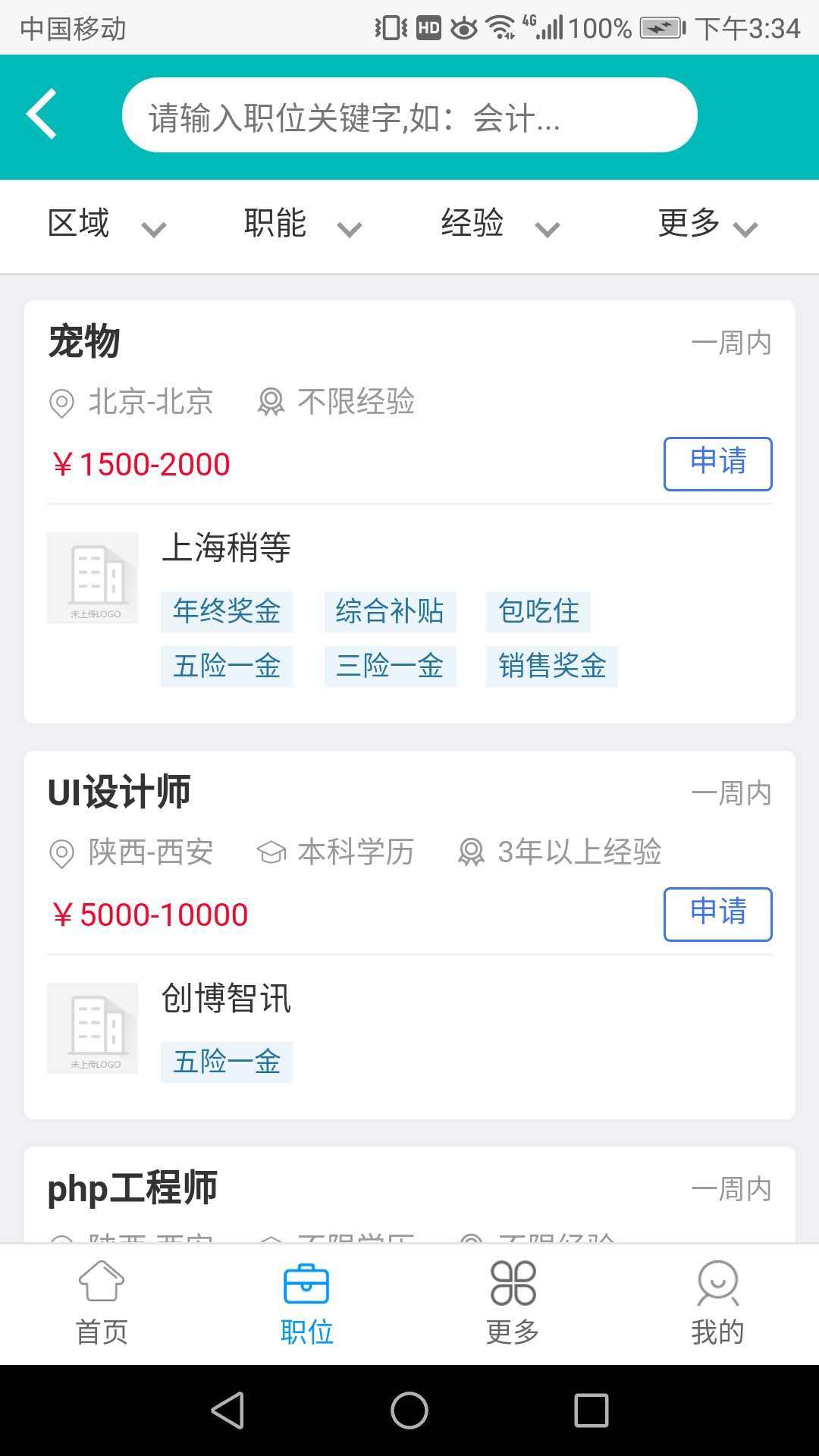Switch to the 首页 tab

pyautogui.click(x=101, y=1304)
